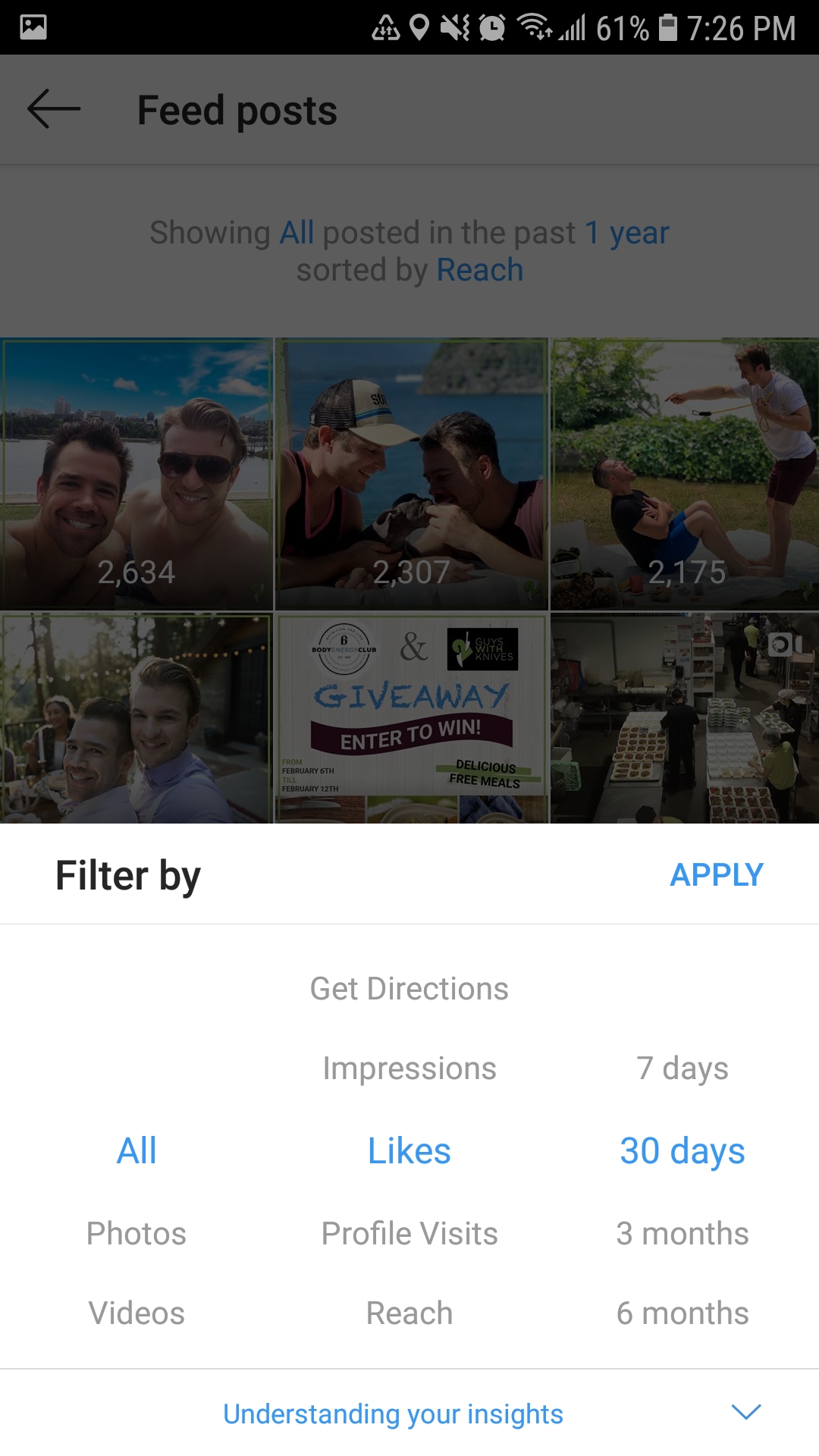Go back from Feed posts
The height and width of the screenshot is (1456, 819).
pos(54,110)
